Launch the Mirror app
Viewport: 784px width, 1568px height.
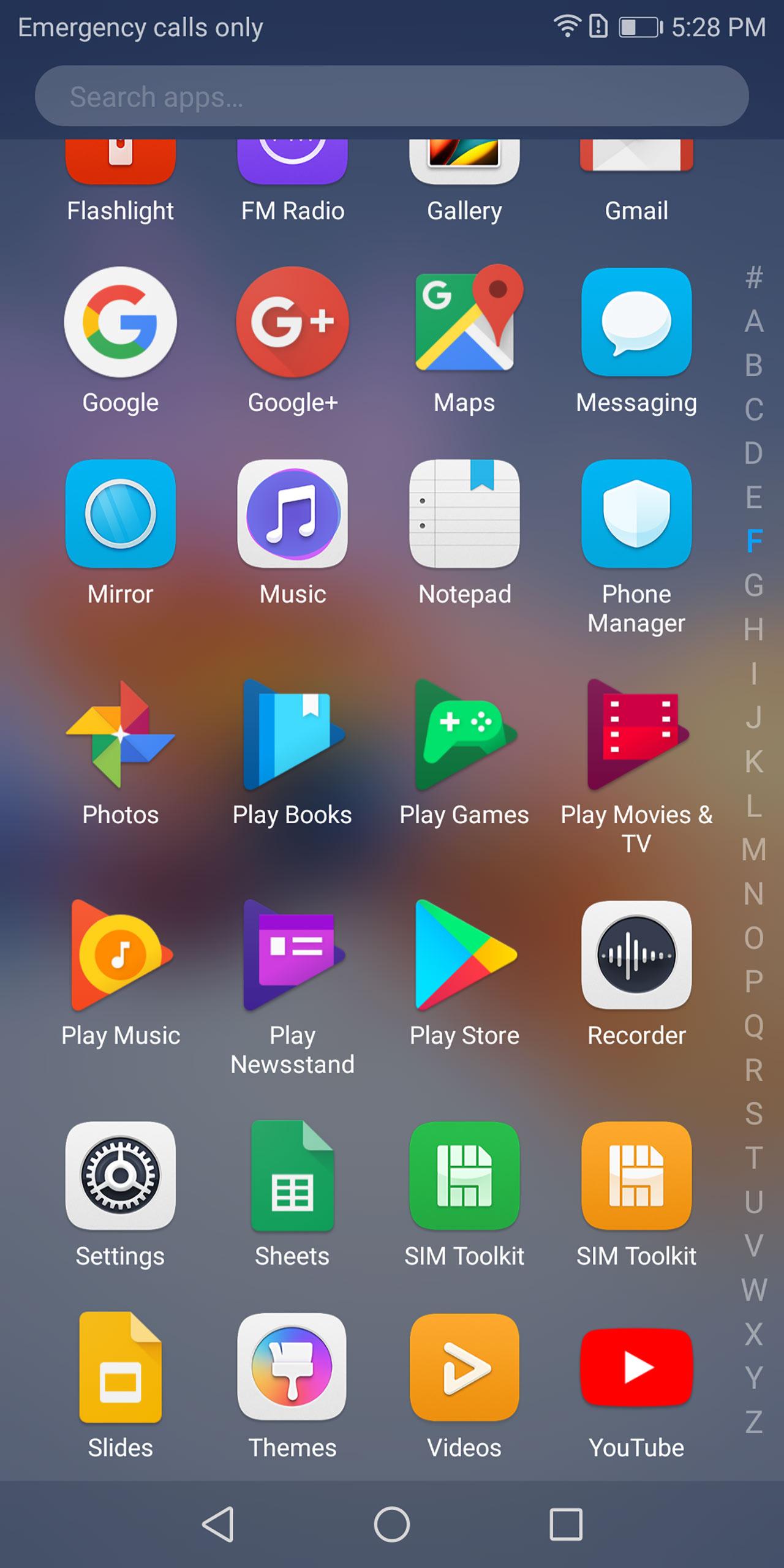coord(121,513)
